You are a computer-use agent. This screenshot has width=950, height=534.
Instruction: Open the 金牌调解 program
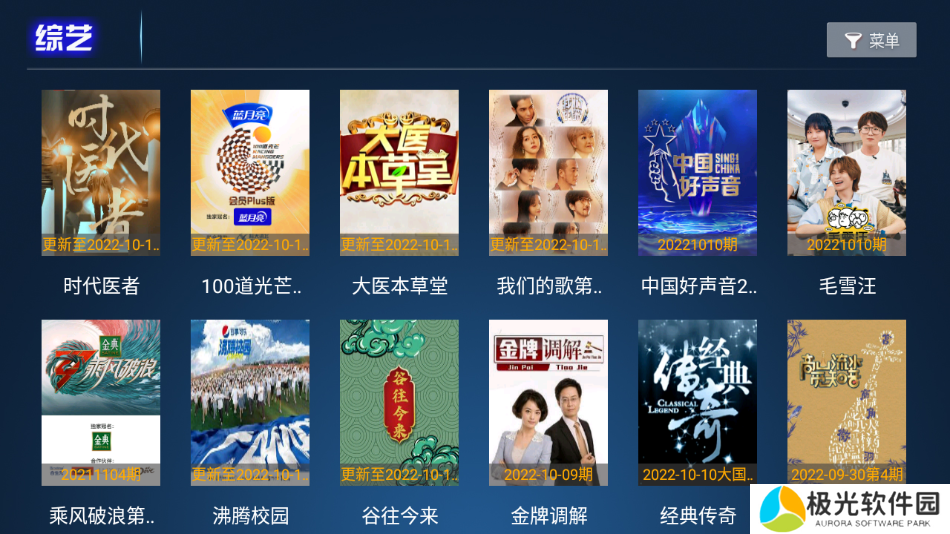pyautogui.click(x=548, y=403)
